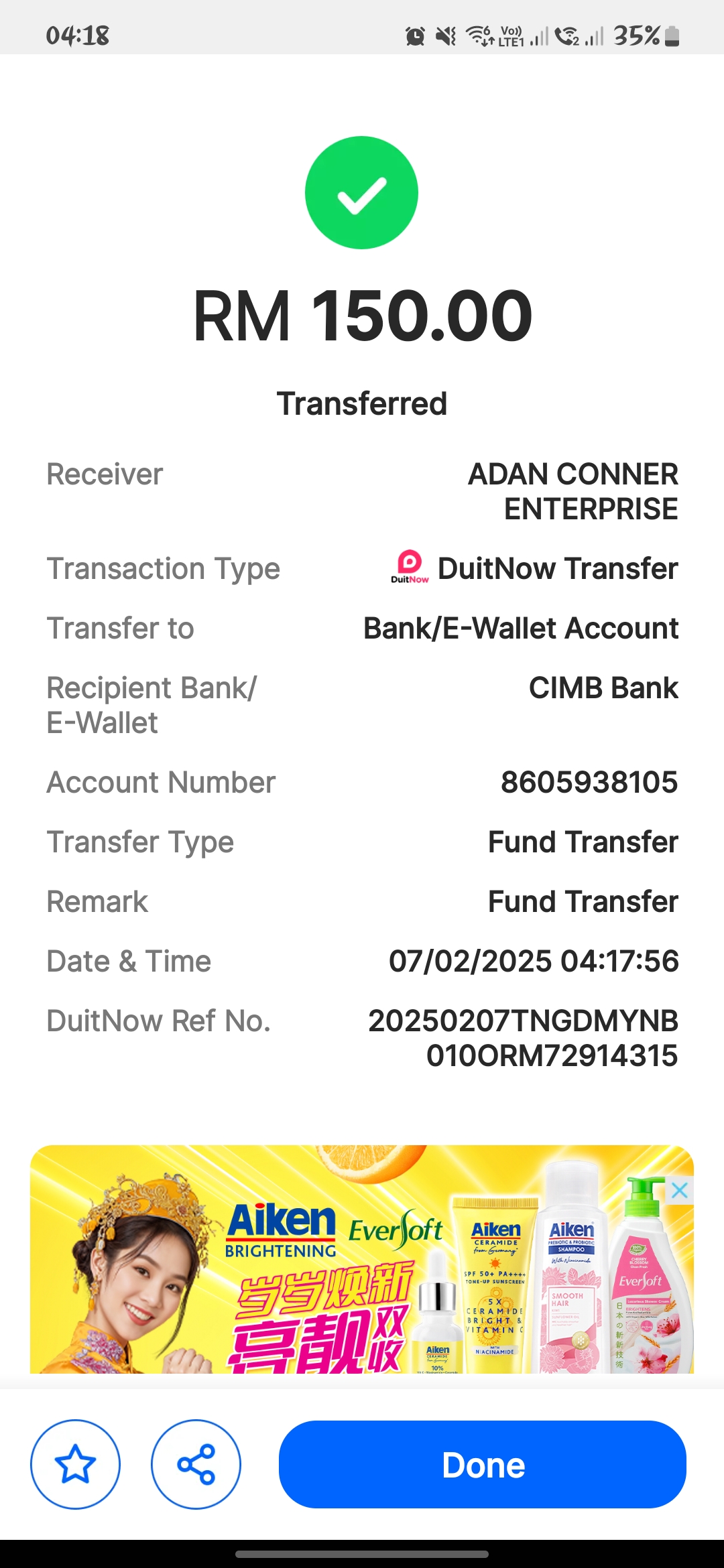The height and width of the screenshot is (1568, 724).
Task: Share this transfer receipt
Action: [x=196, y=1465]
